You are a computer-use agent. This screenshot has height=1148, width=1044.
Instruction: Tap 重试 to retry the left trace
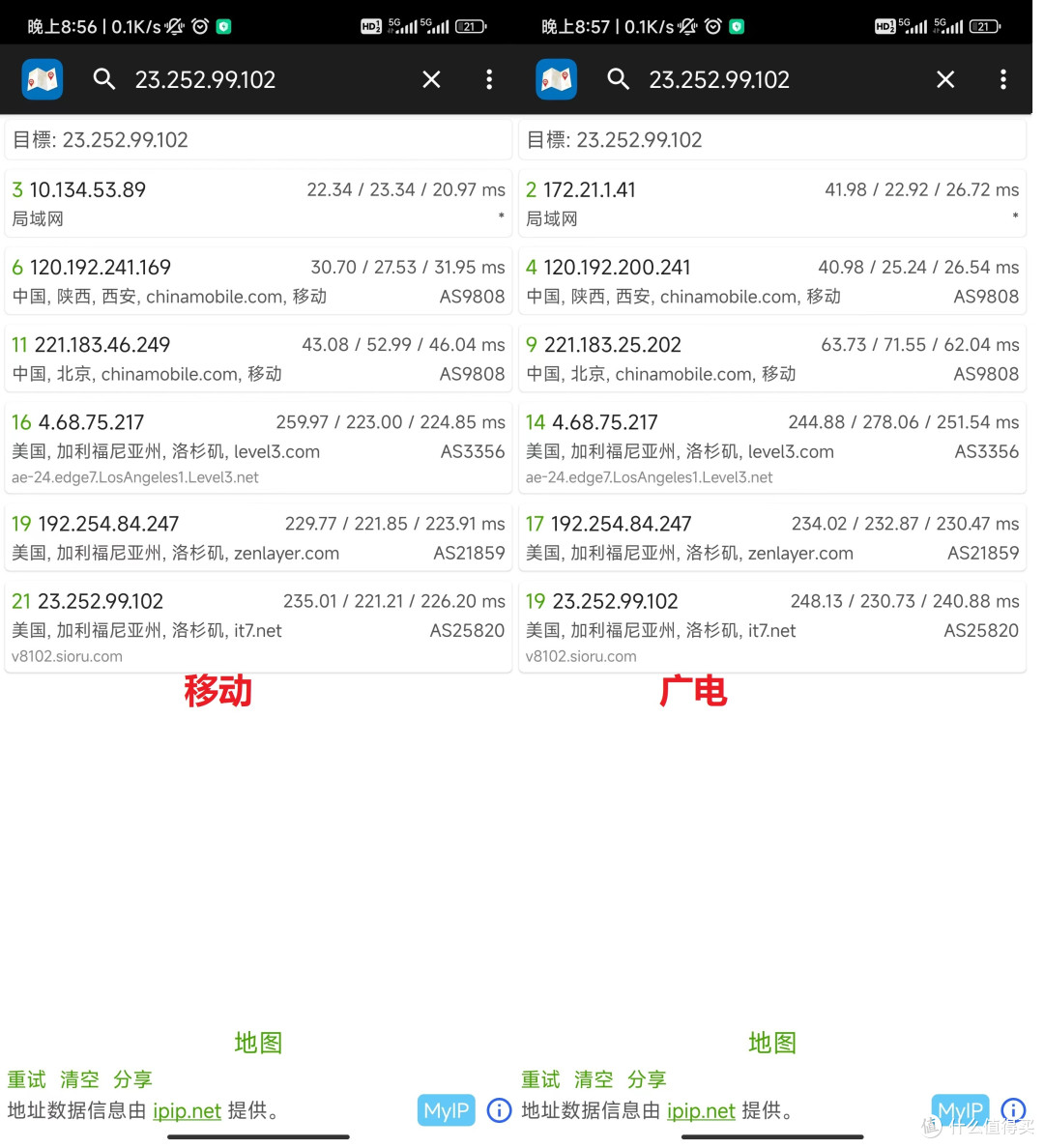click(26, 1079)
